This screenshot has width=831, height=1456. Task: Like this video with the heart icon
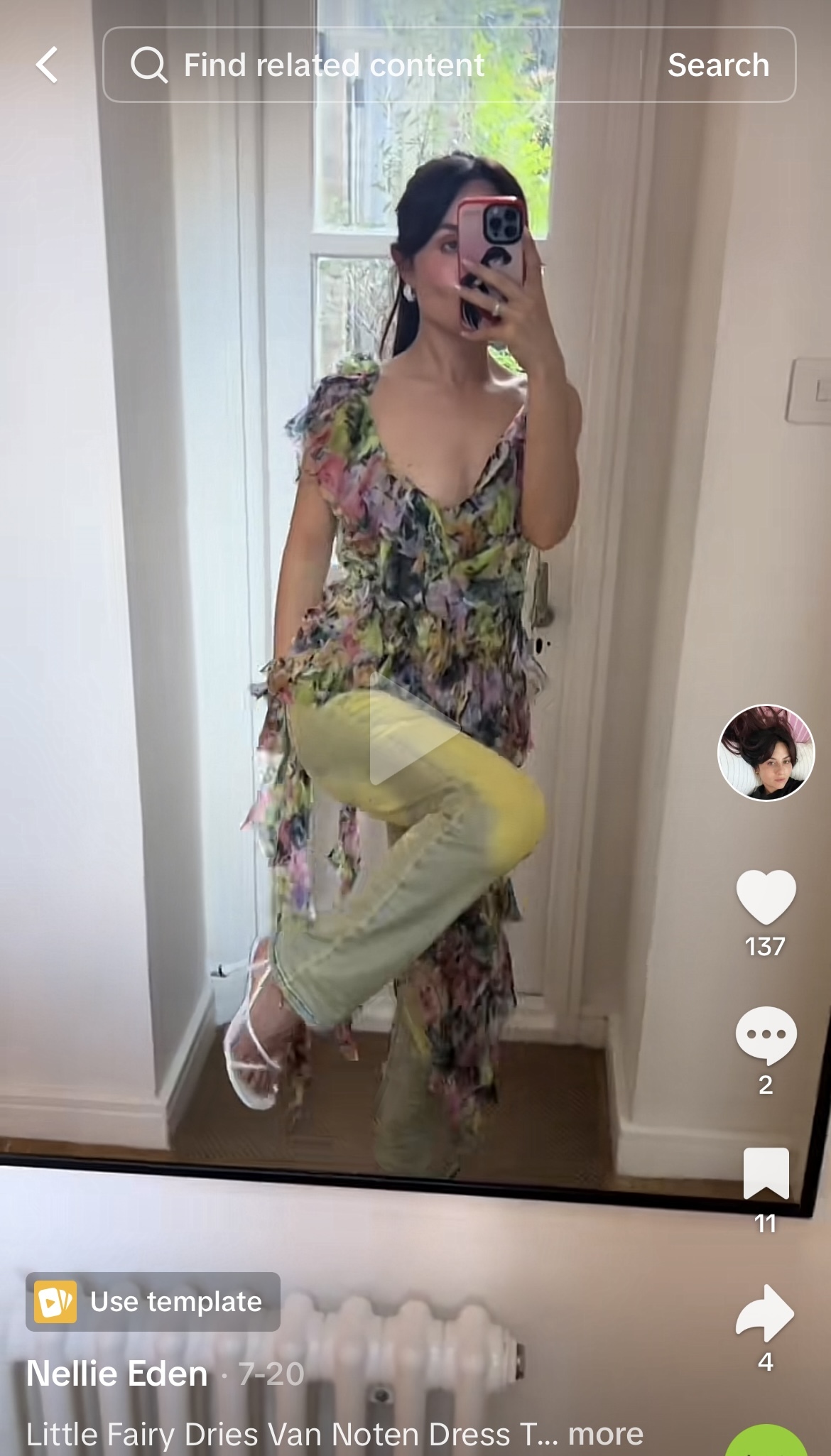766,896
